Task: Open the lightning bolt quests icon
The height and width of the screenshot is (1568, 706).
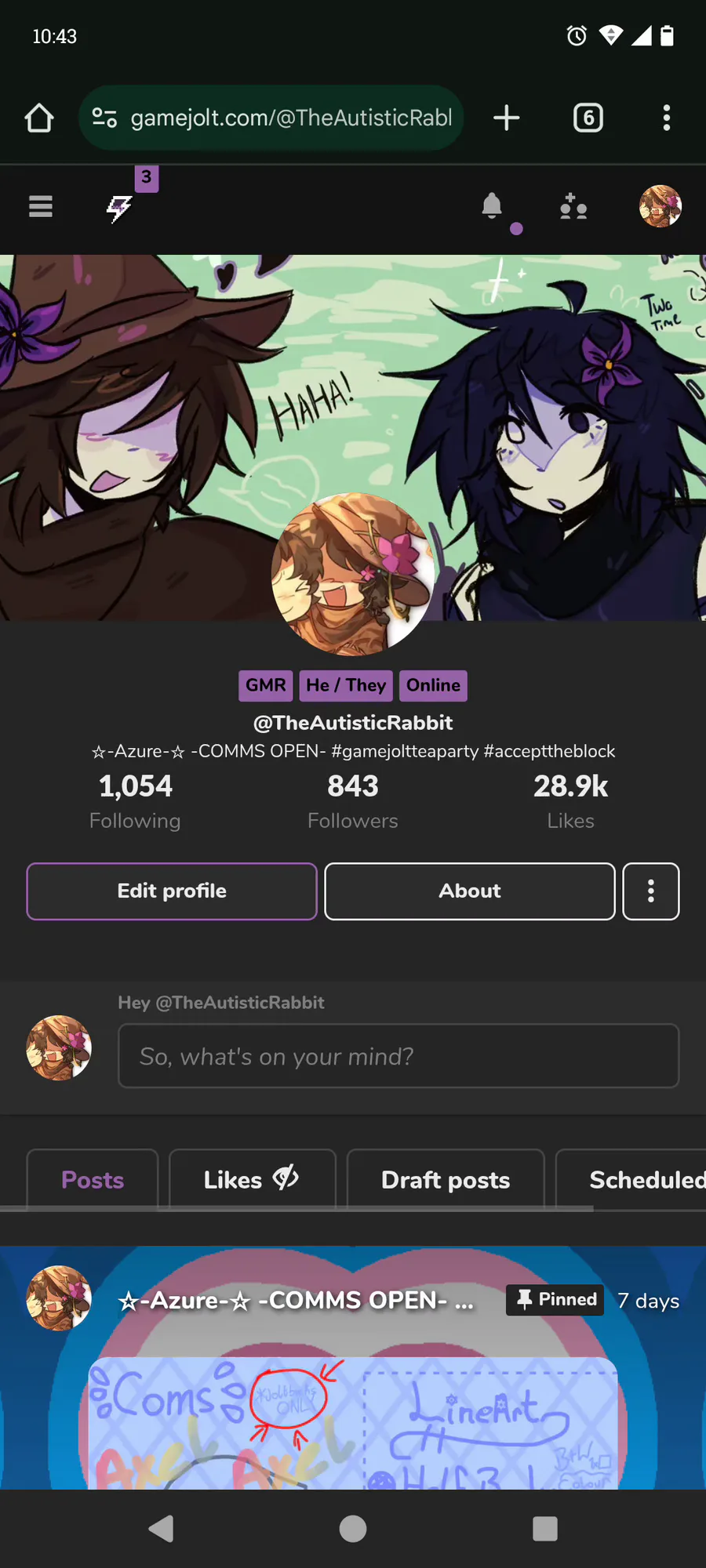Action: click(x=119, y=208)
